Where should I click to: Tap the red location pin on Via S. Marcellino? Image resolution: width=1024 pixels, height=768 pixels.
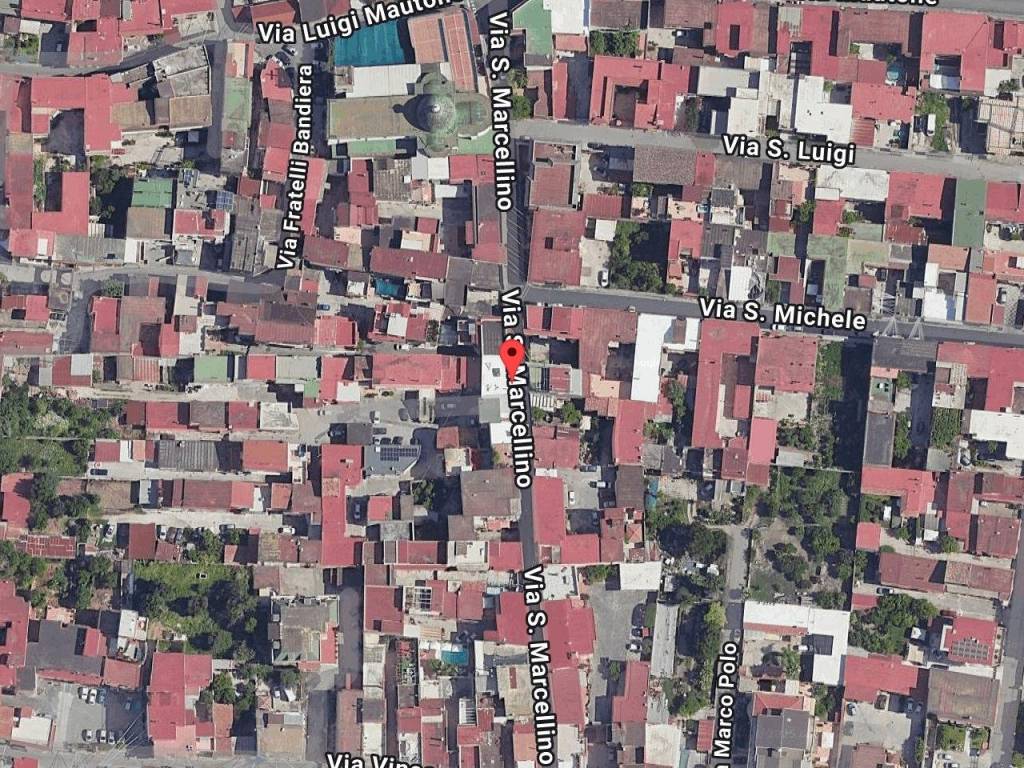click(x=513, y=356)
